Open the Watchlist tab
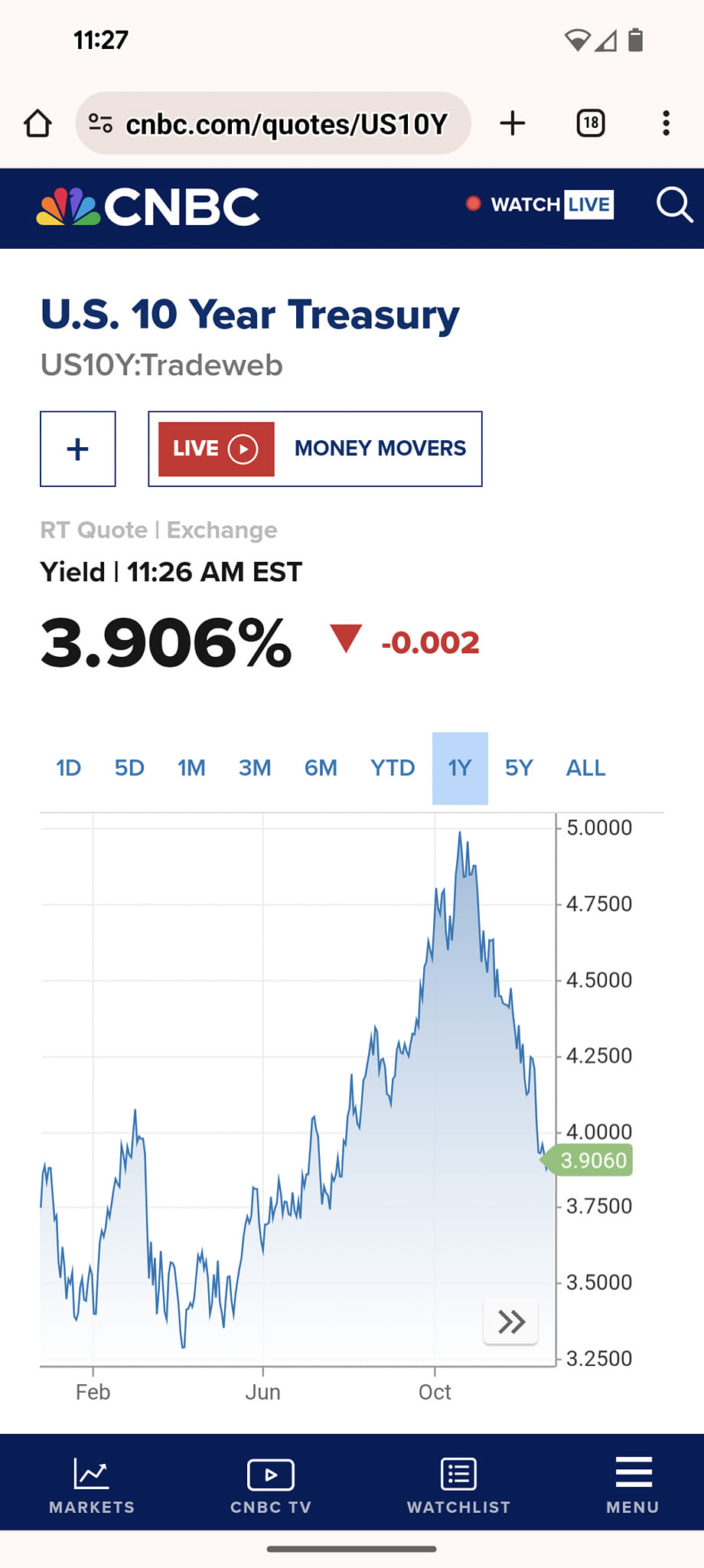The height and width of the screenshot is (1568, 704). [458, 1485]
